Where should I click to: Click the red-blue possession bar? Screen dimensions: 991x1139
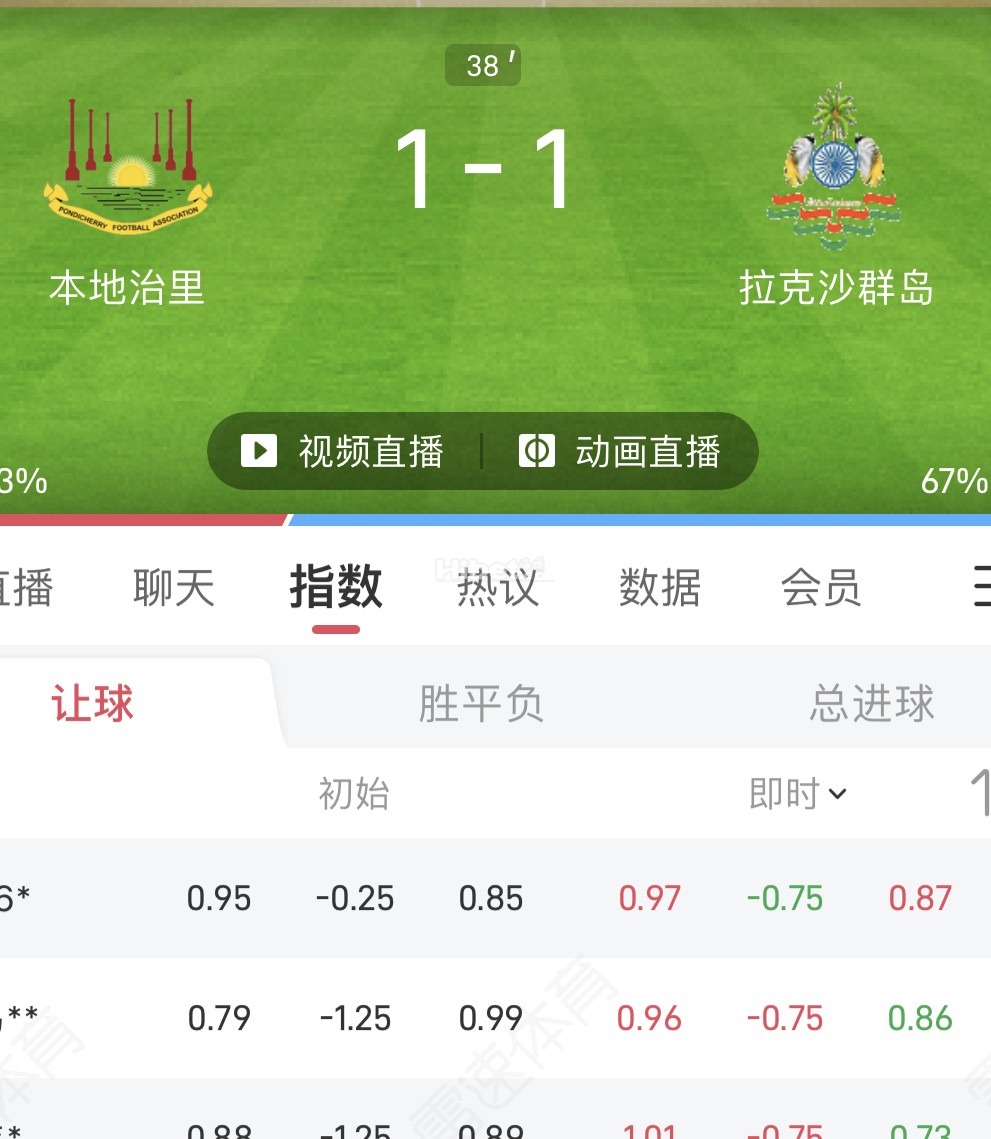coord(495,519)
